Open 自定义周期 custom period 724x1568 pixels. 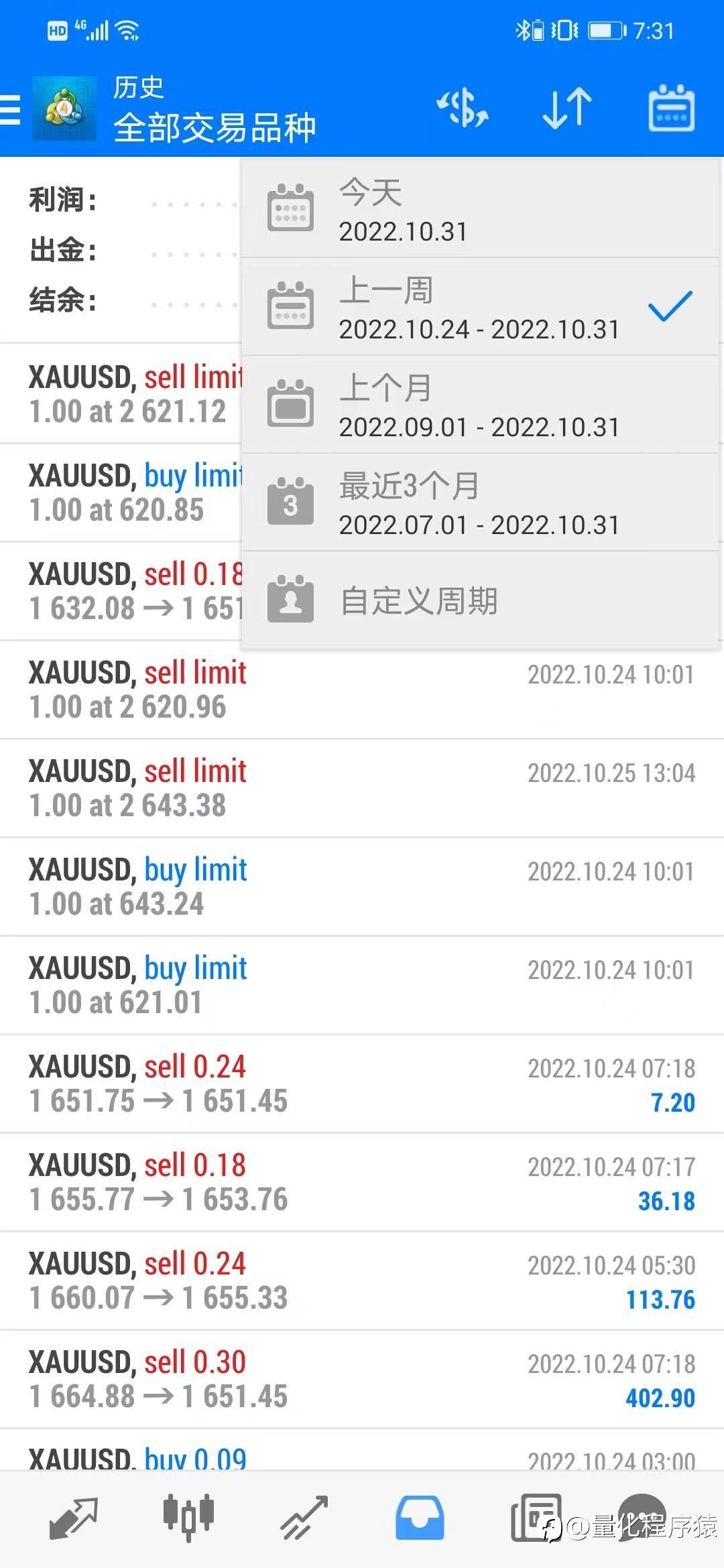pyautogui.click(x=480, y=600)
